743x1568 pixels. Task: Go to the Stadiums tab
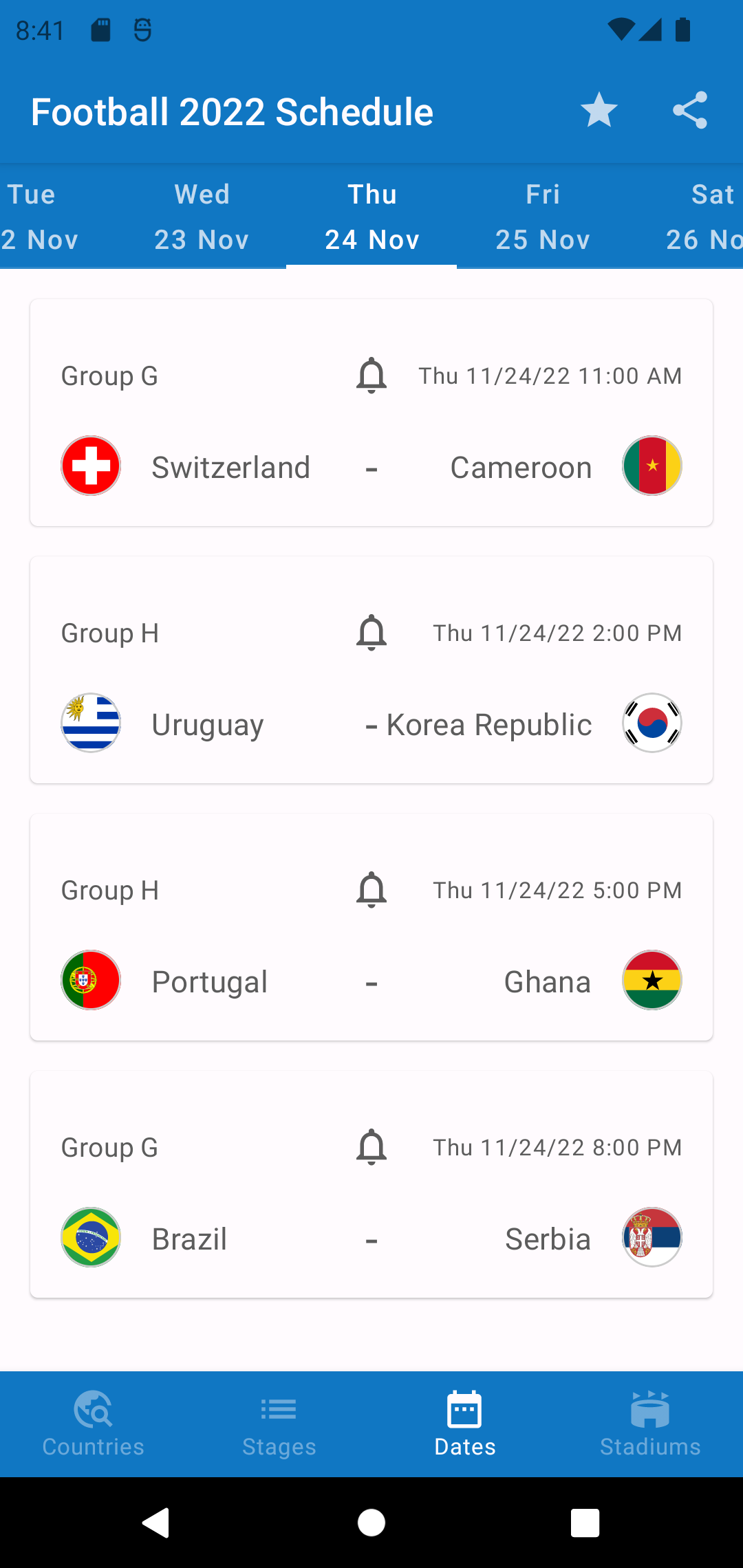[650, 1424]
